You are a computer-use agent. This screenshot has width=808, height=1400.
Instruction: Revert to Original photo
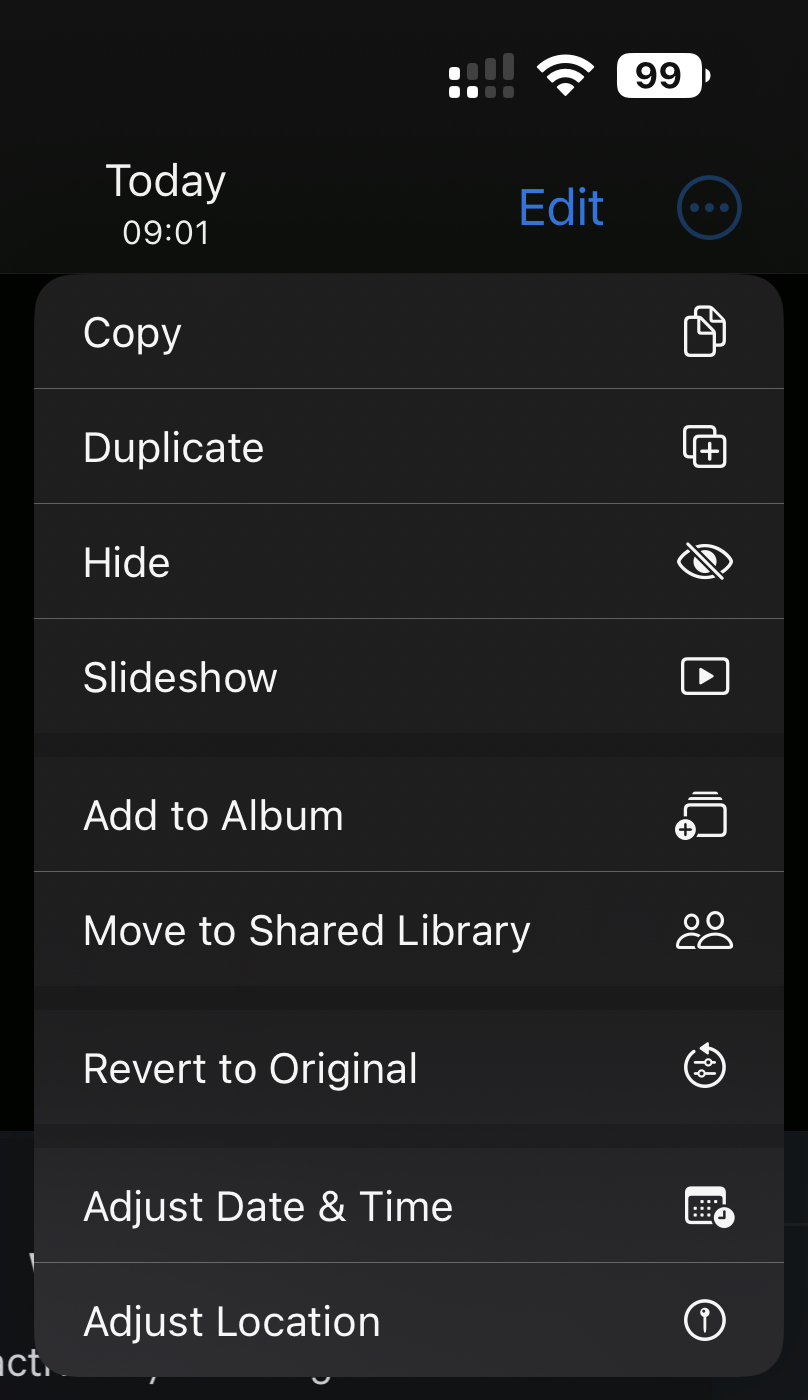pos(408,1068)
